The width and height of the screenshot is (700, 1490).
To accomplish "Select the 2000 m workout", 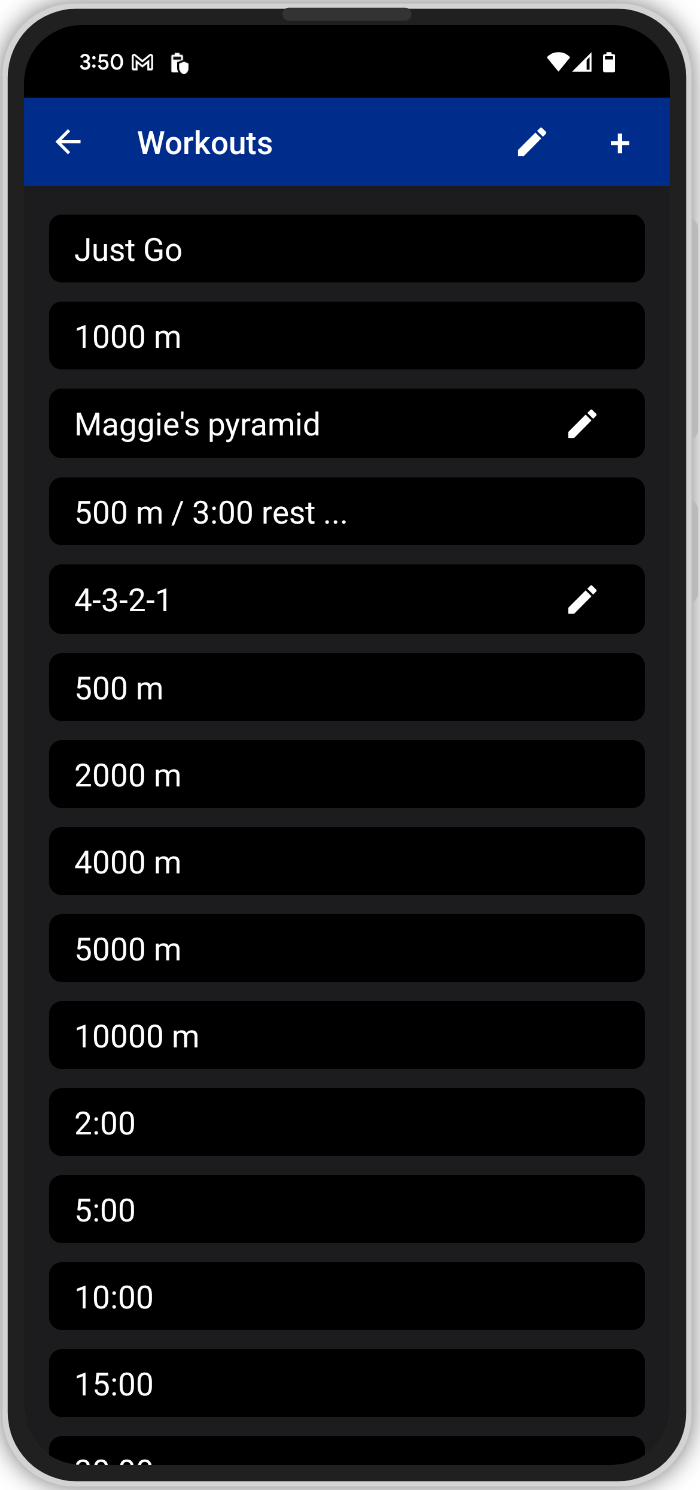I will [x=347, y=775].
